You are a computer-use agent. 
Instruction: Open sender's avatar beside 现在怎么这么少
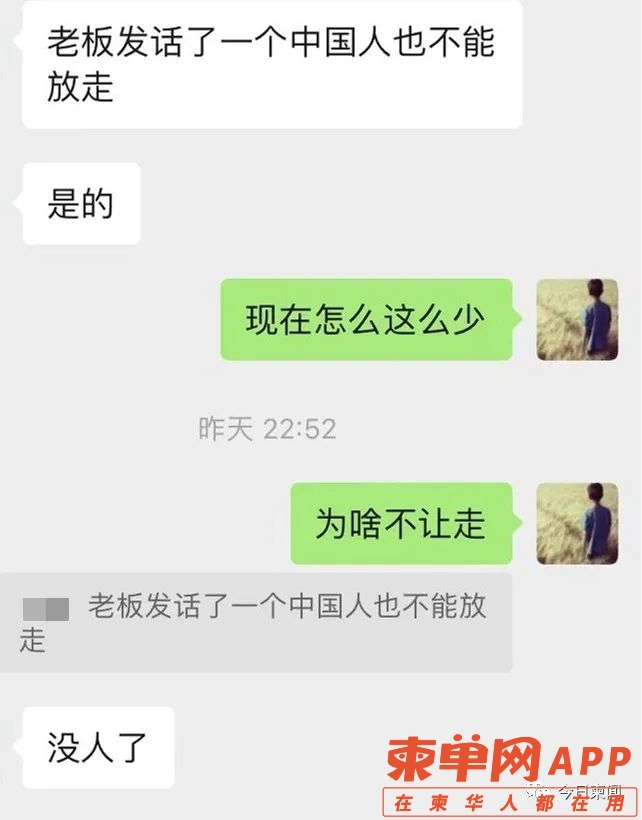pos(577,320)
